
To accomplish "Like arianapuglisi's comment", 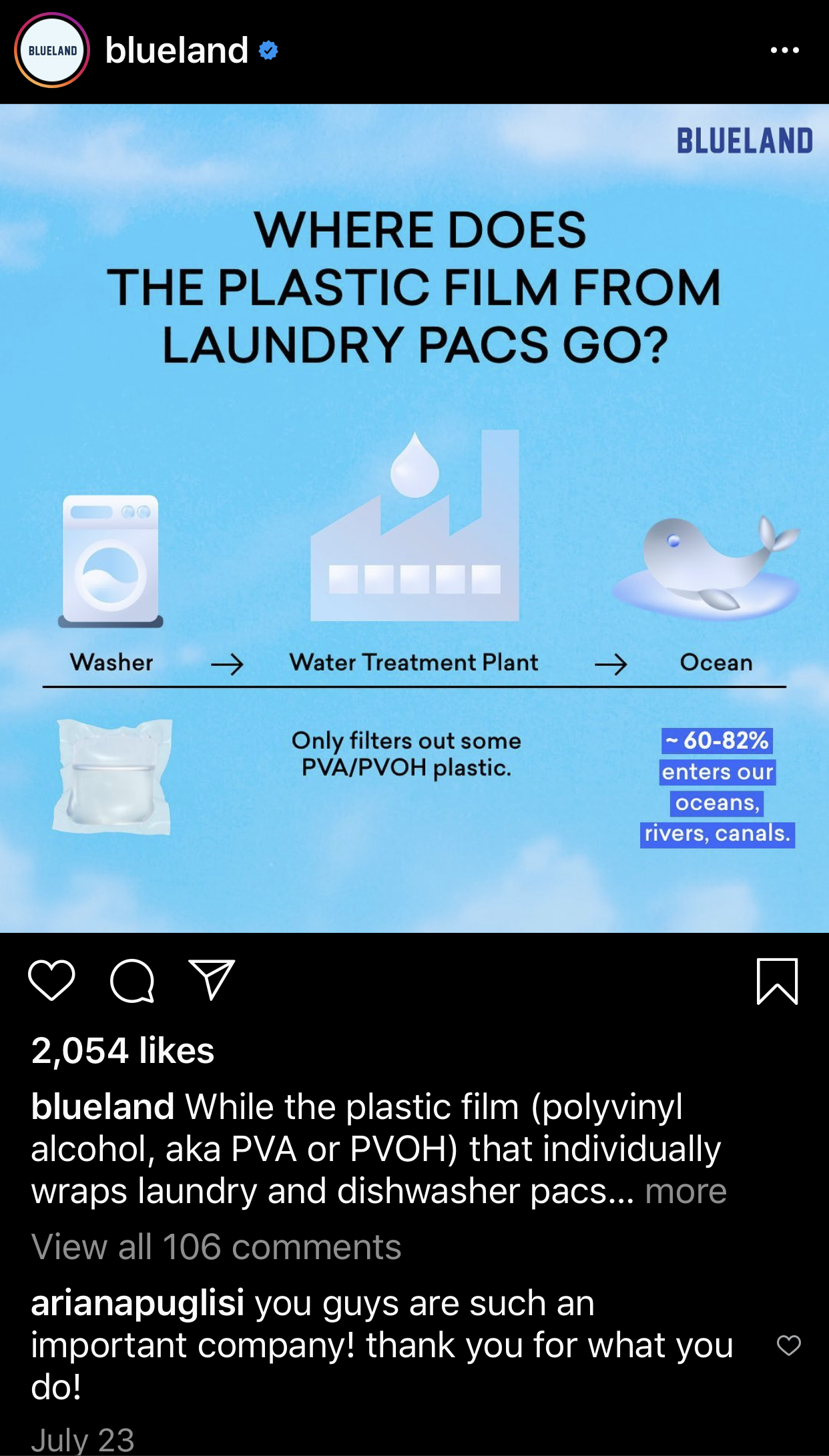I will pyautogui.click(x=788, y=1345).
